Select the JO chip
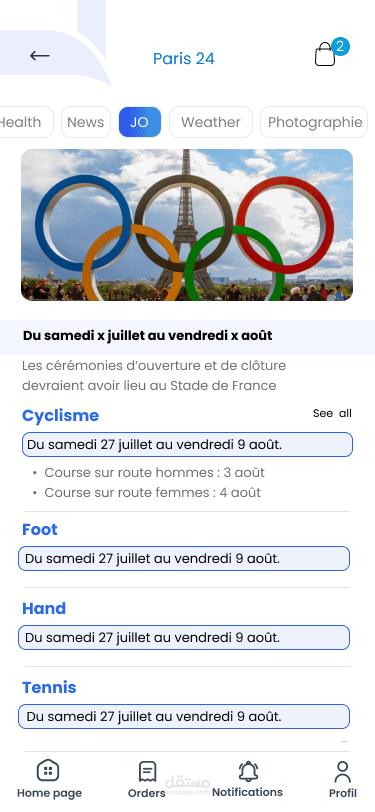Viewport: 375px width, 812px height. click(140, 122)
